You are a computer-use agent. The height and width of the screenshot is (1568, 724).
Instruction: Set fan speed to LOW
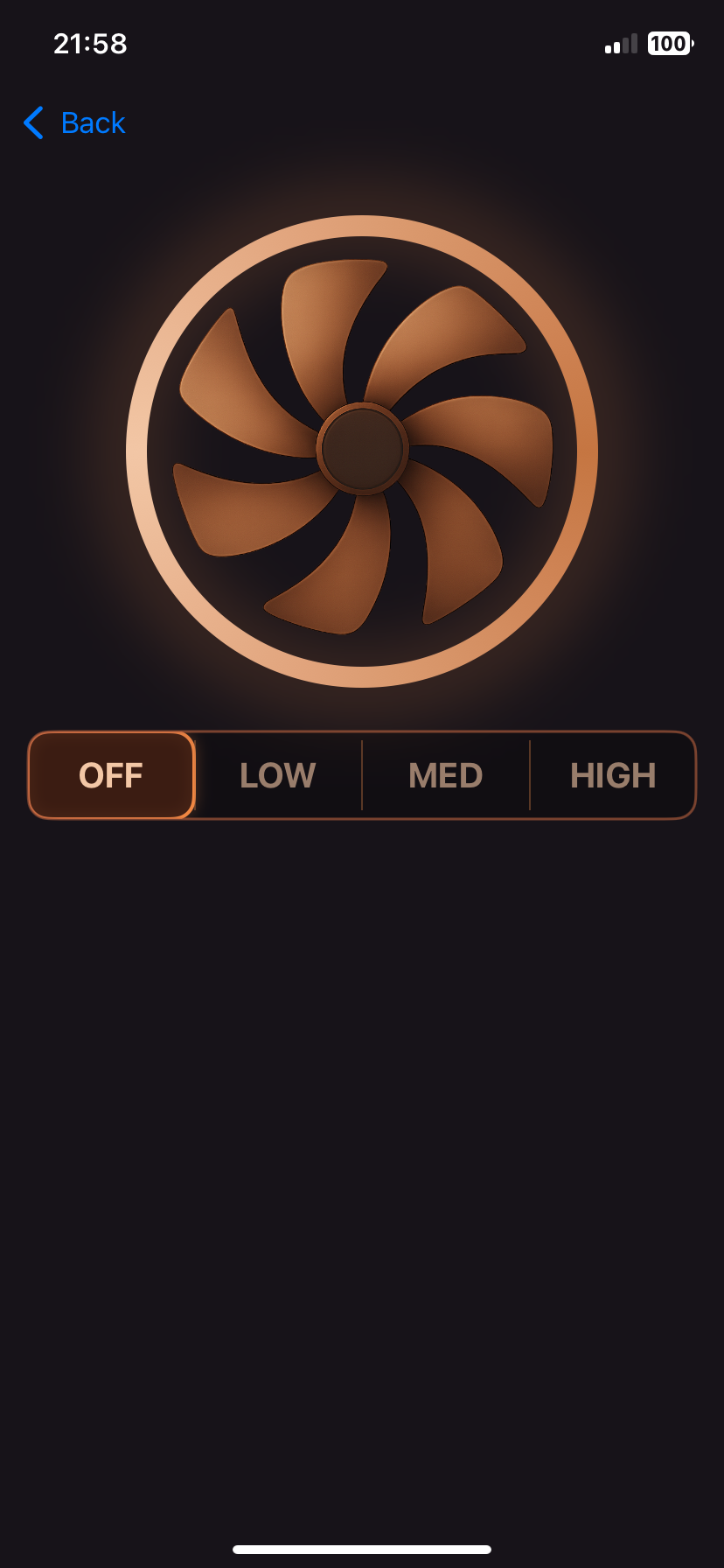pyautogui.click(x=278, y=775)
